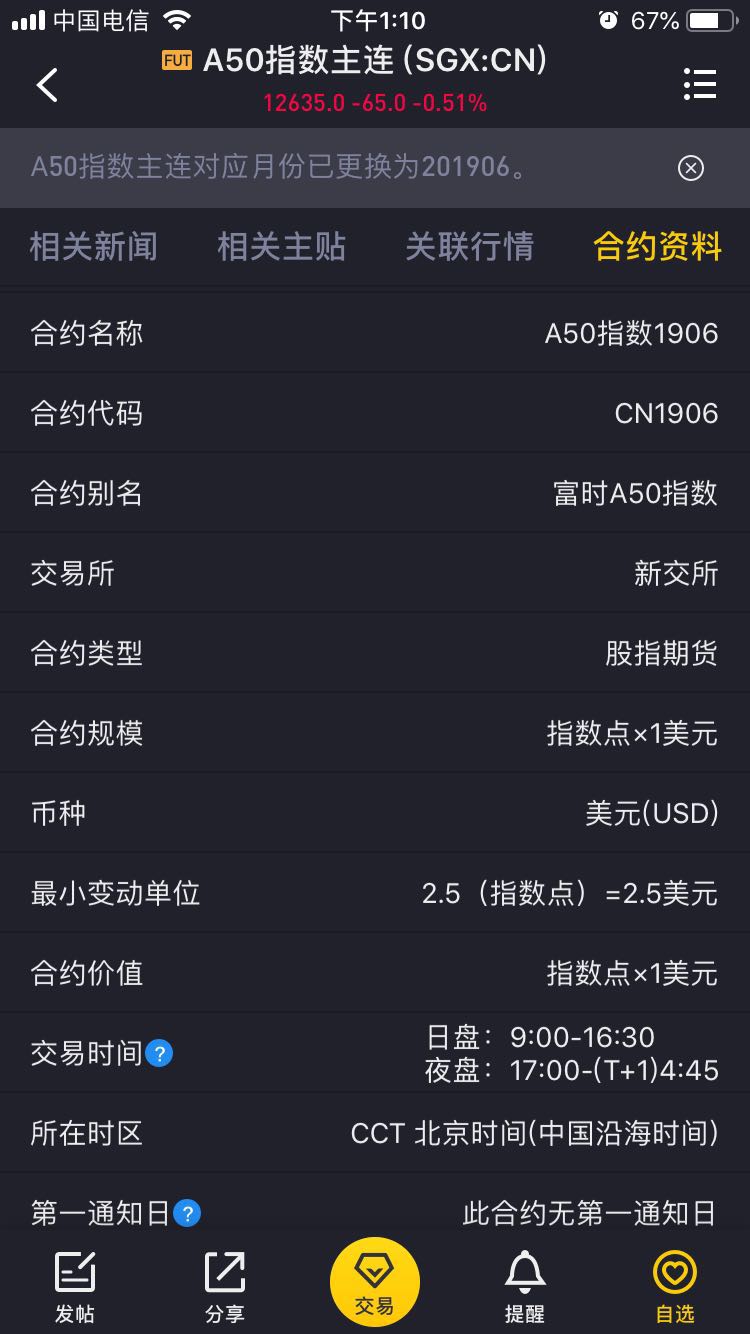
Task: Share this contract via 分享
Action: (225, 1288)
